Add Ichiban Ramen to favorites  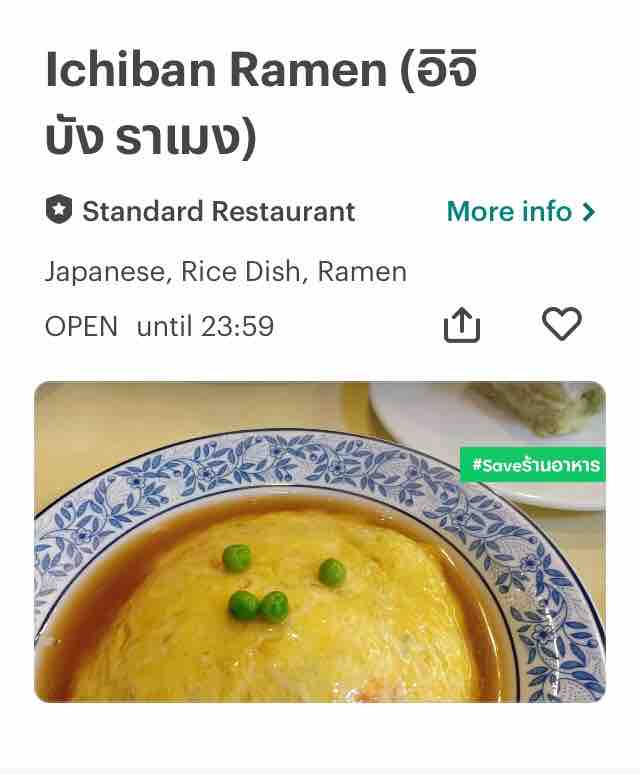(561, 324)
